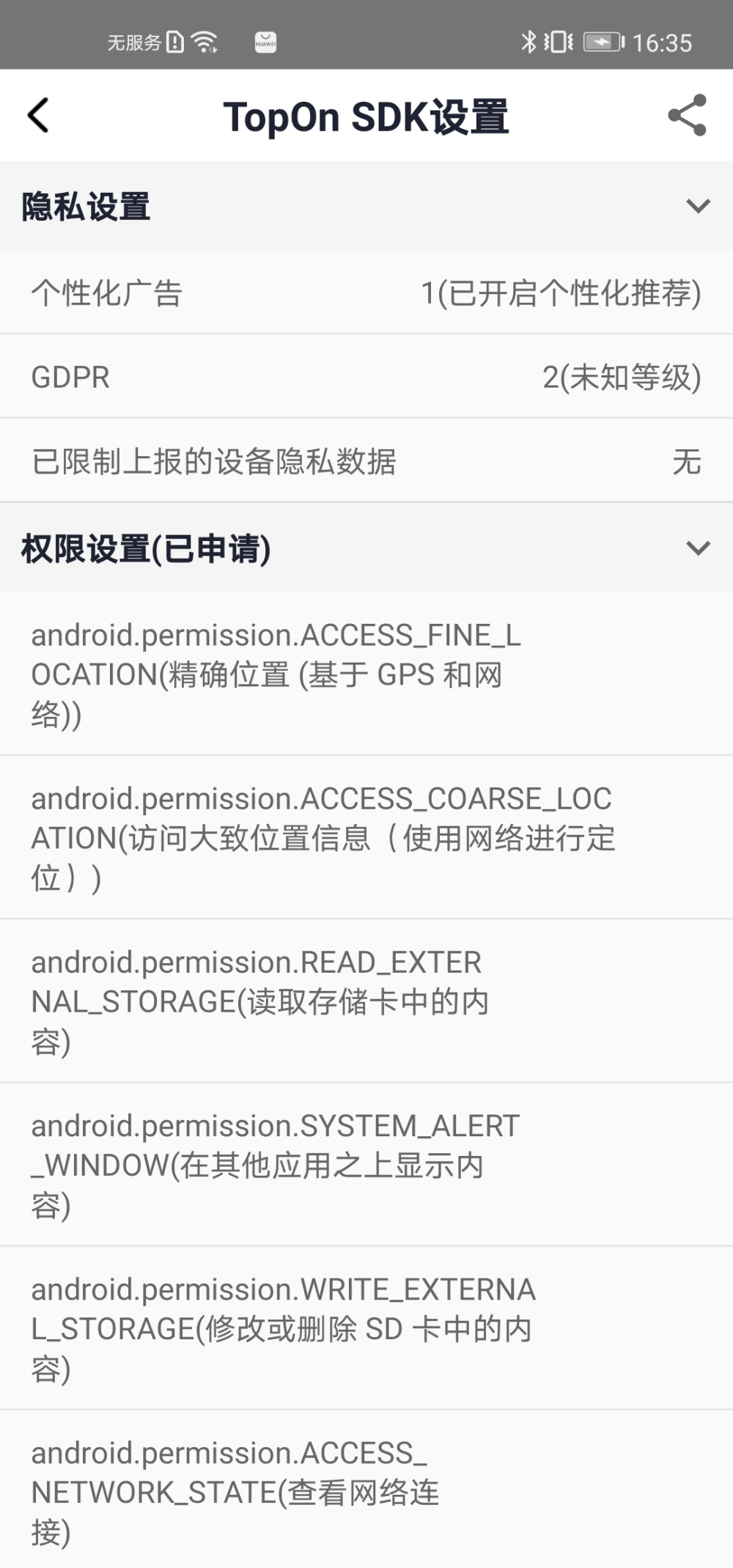733x1568 pixels.
Task: Tap the TopOn SDK设置 title
Action: [366, 114]
